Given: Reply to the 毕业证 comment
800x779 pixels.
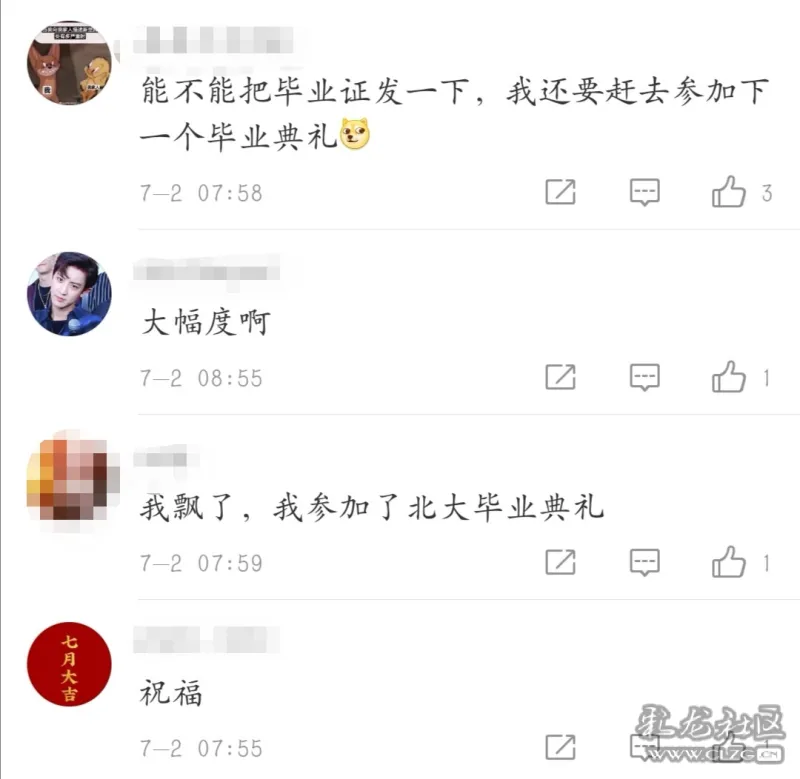Looking at the screenshot, I should (x=645, y=191).
